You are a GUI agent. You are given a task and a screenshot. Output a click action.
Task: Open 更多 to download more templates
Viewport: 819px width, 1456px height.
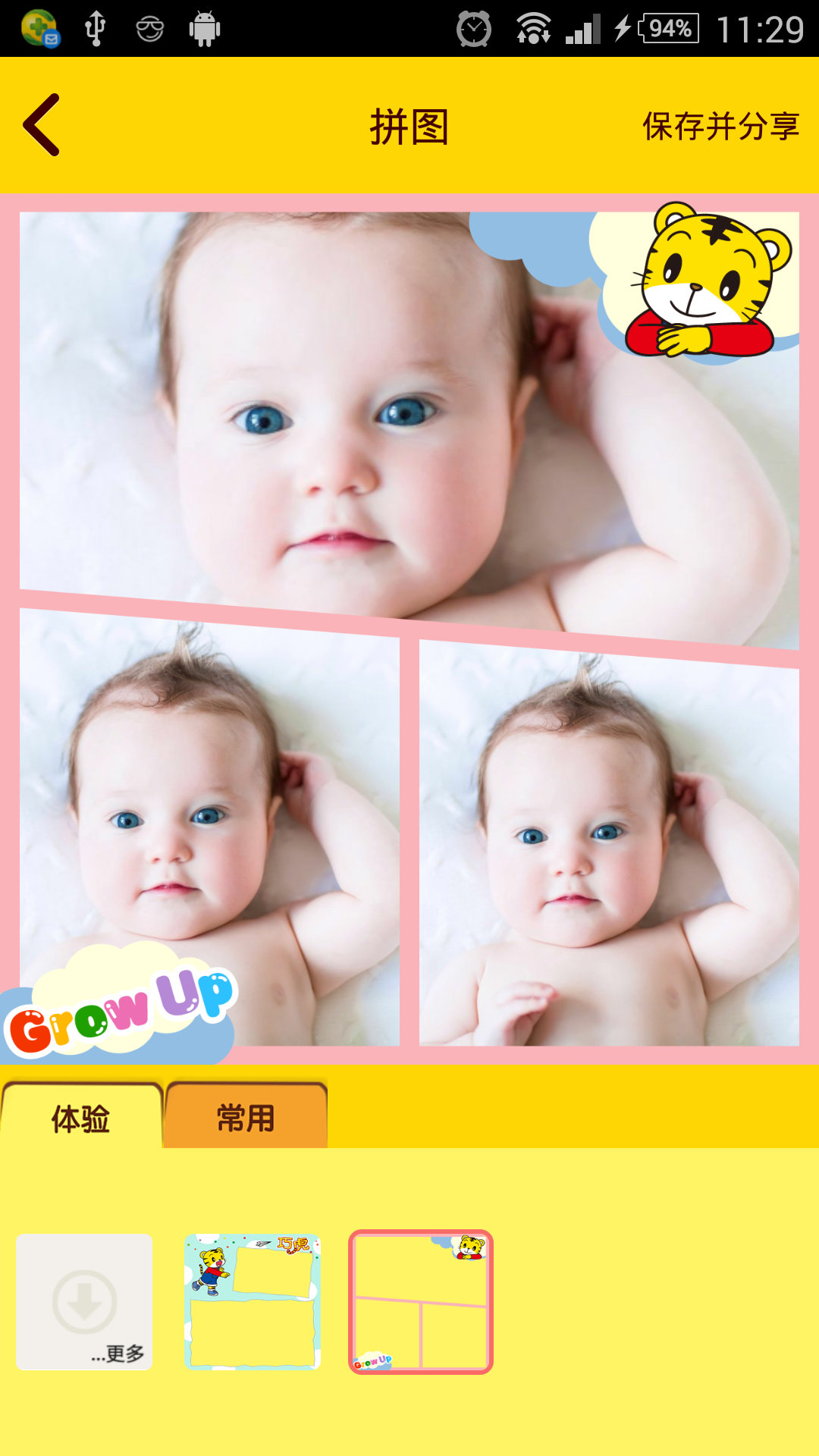(x=84, y=1302)
